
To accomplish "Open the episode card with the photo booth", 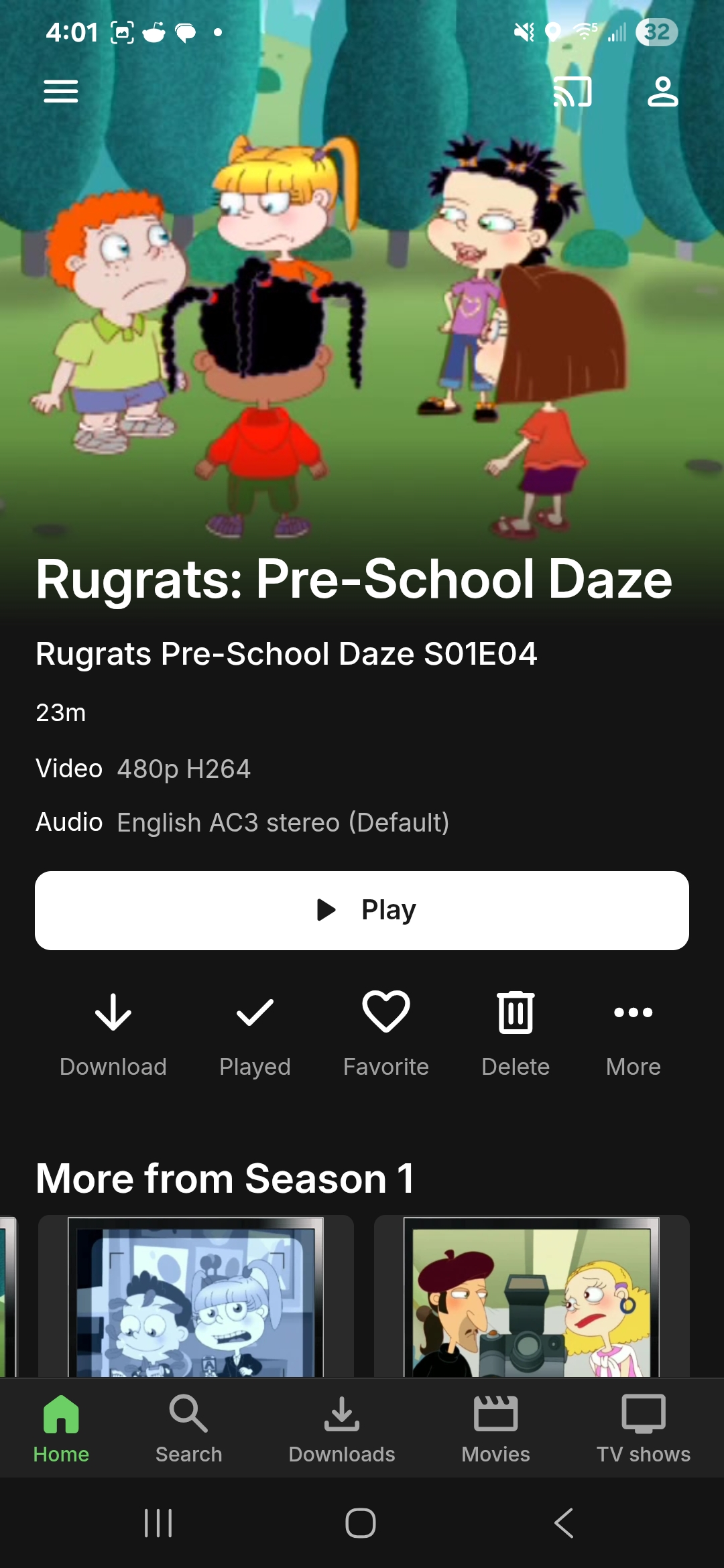I will pyautogui.click(x=196, y=1297).
